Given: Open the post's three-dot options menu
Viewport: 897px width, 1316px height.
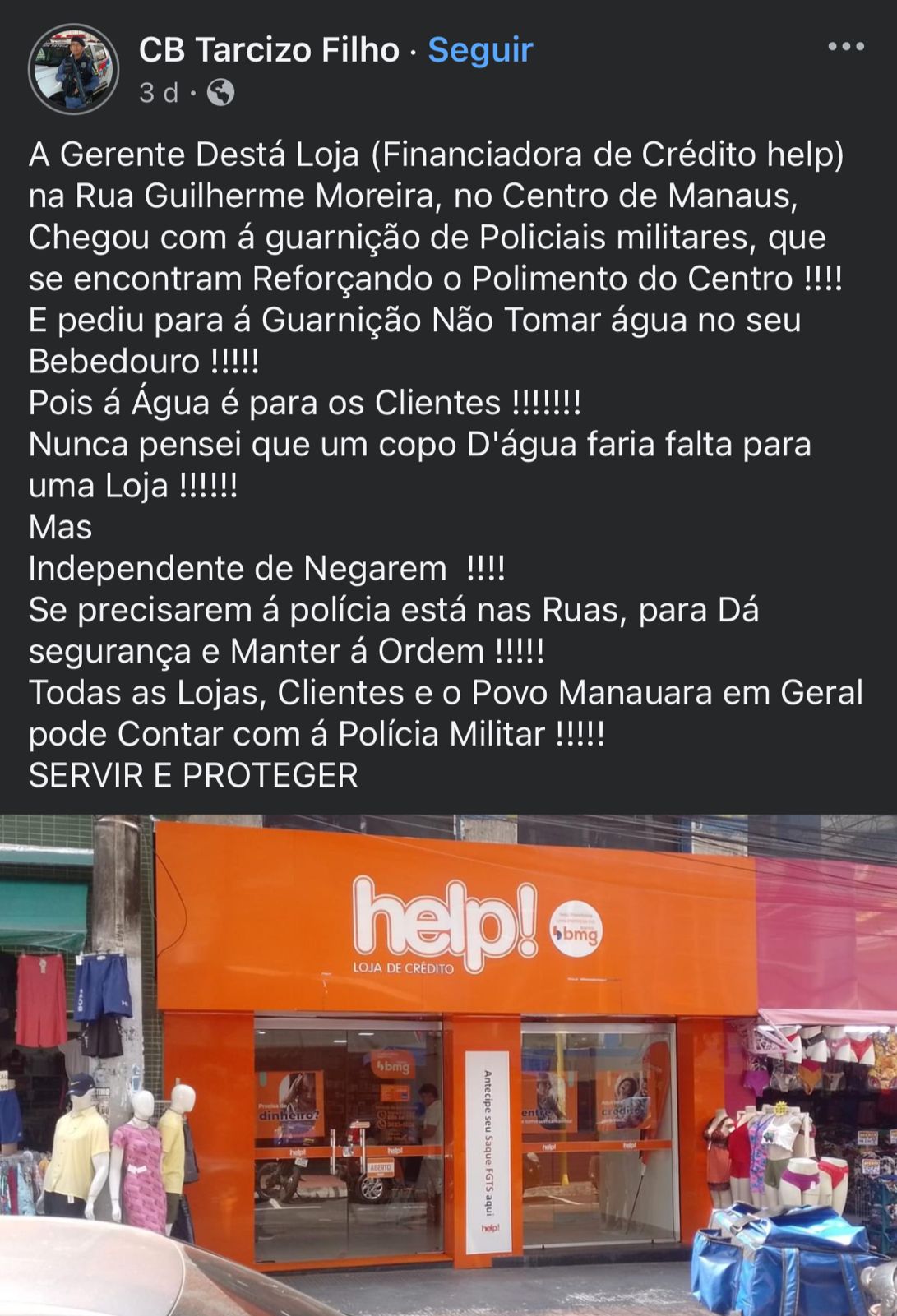Looking at the screenshot, I should click(846, 47).
